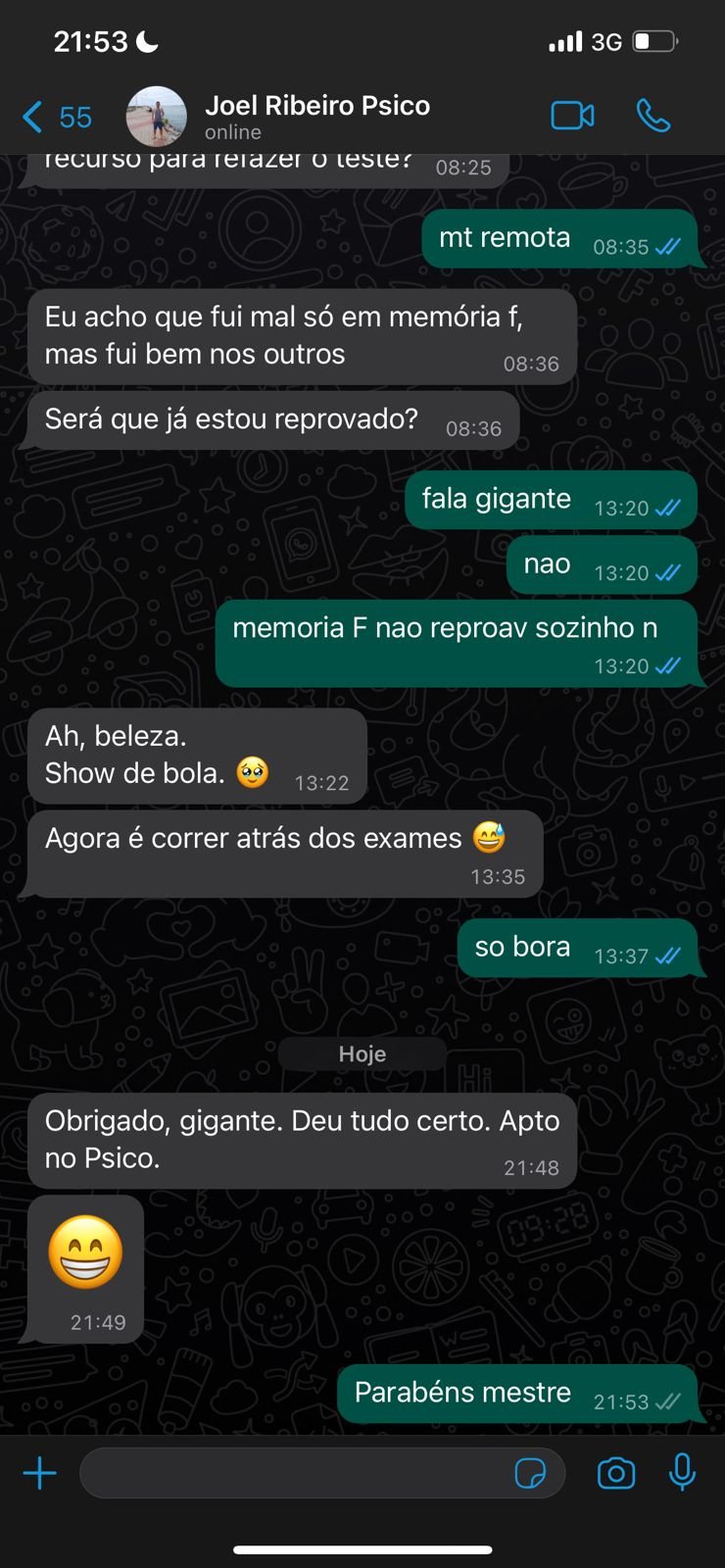Open the sticker picker in message field
The height and width of the screenshot is (1568, 725).
[x=530, y=1473]
